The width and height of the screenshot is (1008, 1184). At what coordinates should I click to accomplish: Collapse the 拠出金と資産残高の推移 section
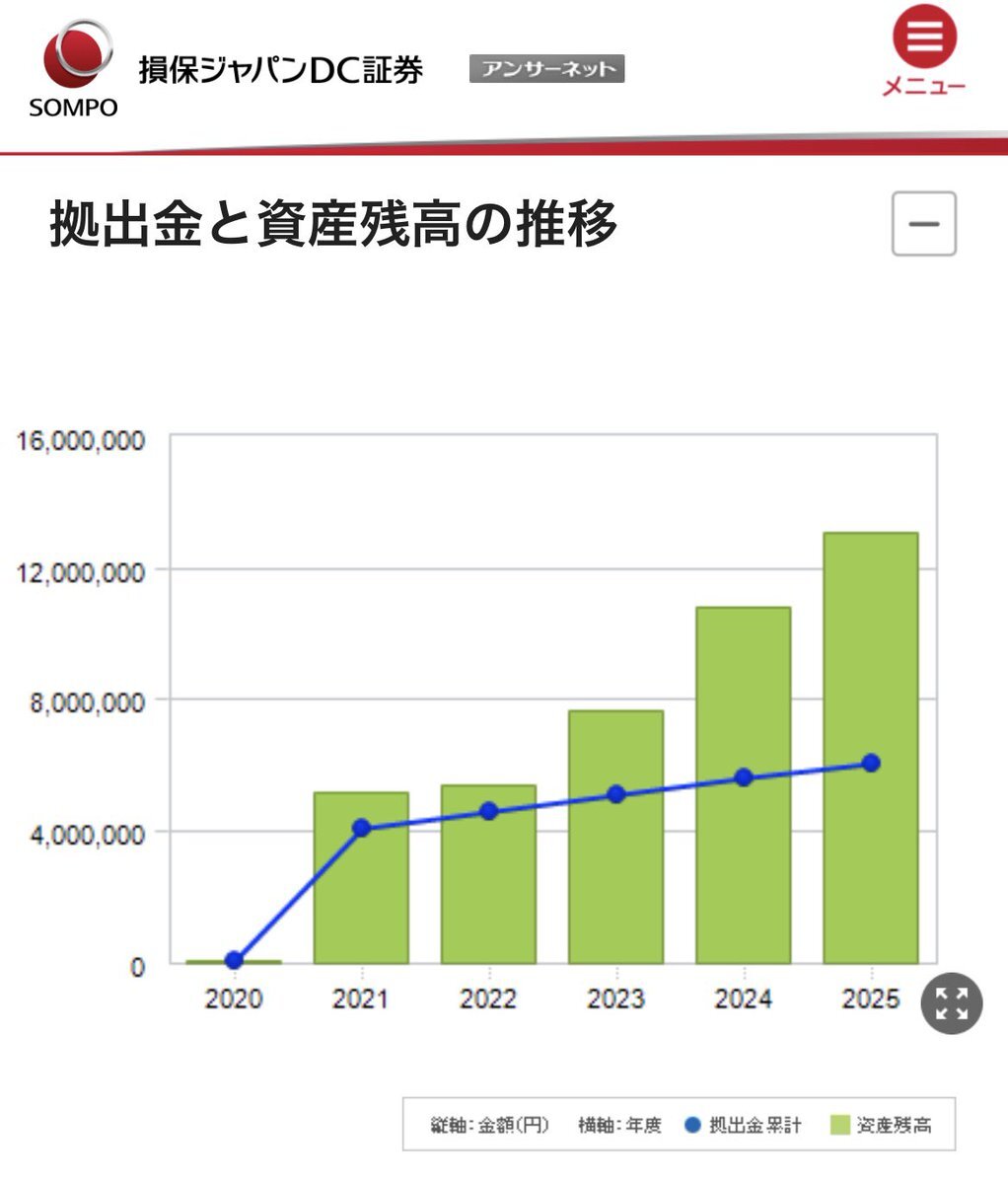coord(924,224)
